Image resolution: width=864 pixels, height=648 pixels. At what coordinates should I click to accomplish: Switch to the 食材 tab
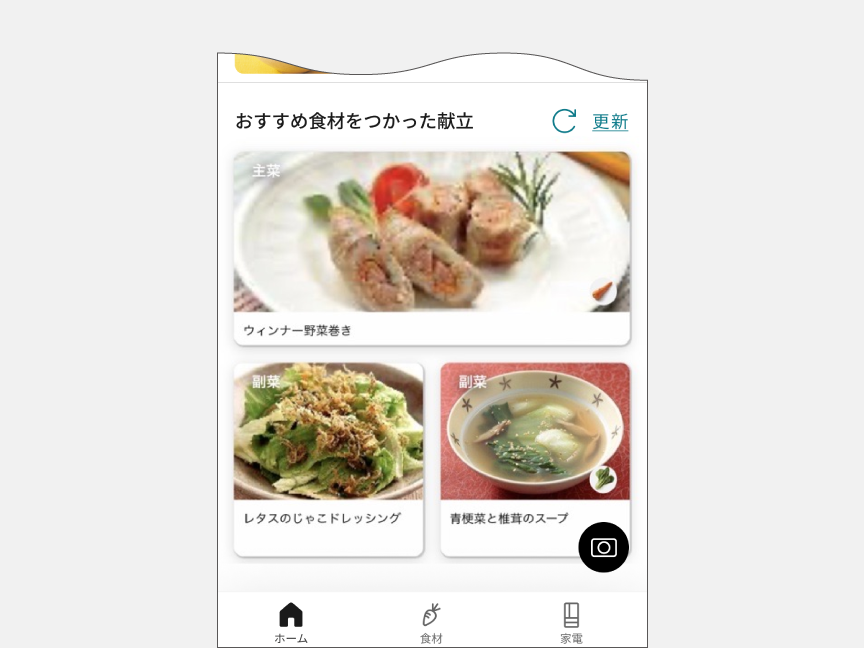tap(431, 623)
